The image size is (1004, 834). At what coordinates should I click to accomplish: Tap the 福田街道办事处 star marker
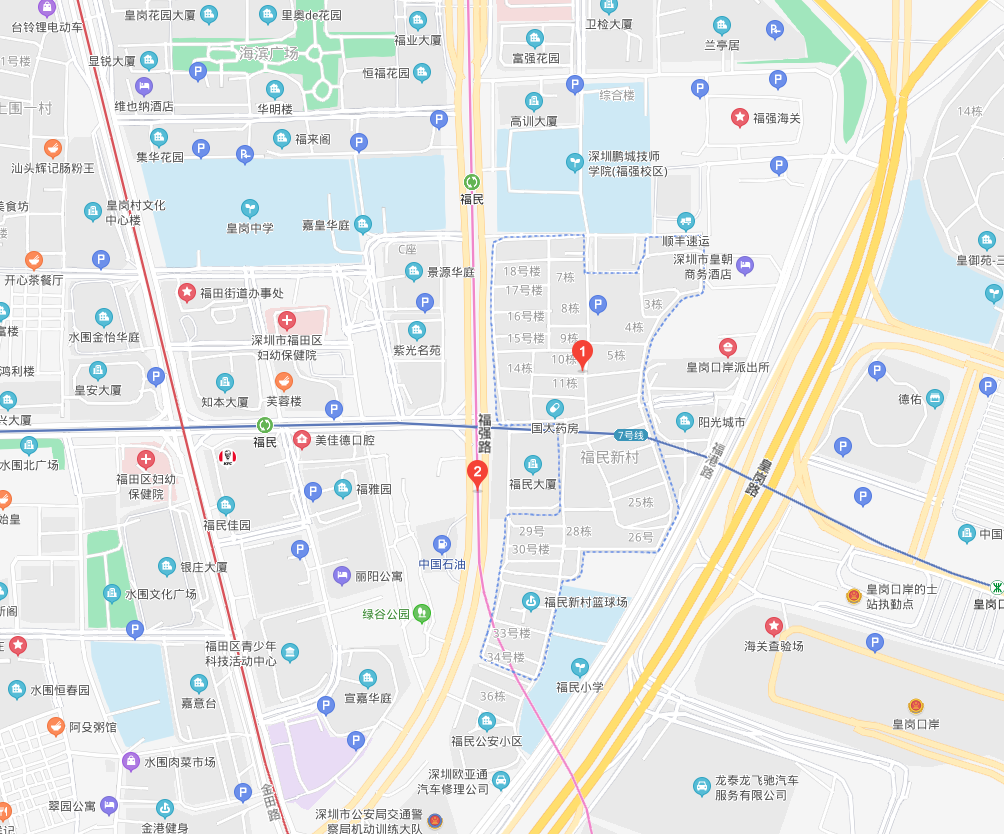point(187,293)
